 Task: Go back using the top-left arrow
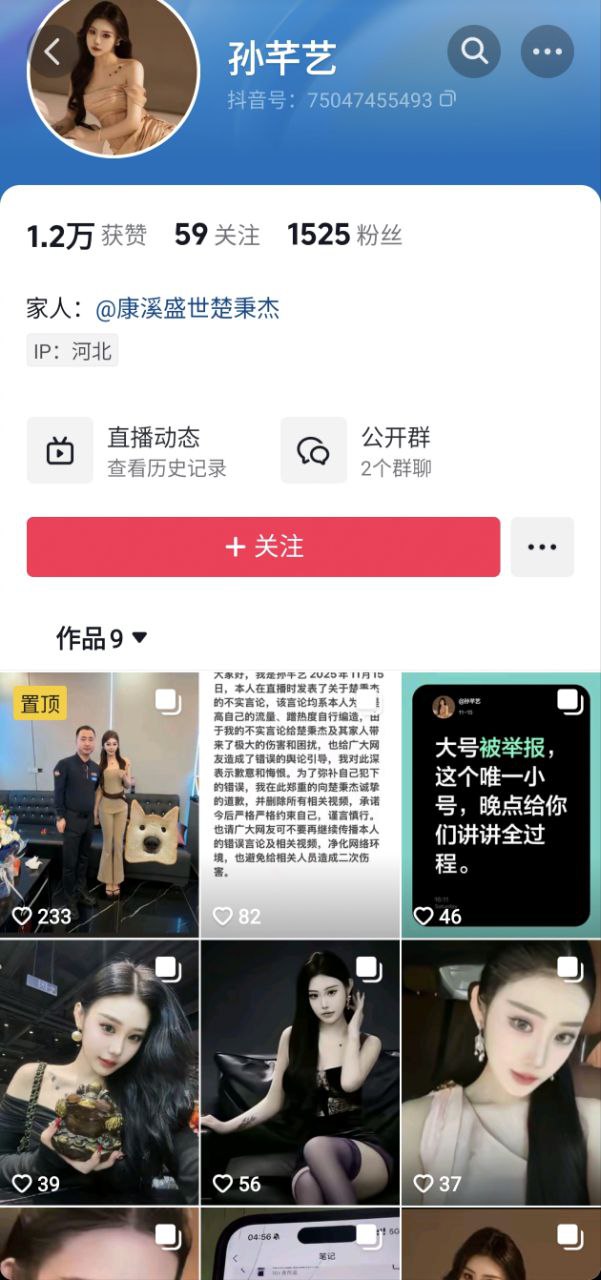coord(53,52)
